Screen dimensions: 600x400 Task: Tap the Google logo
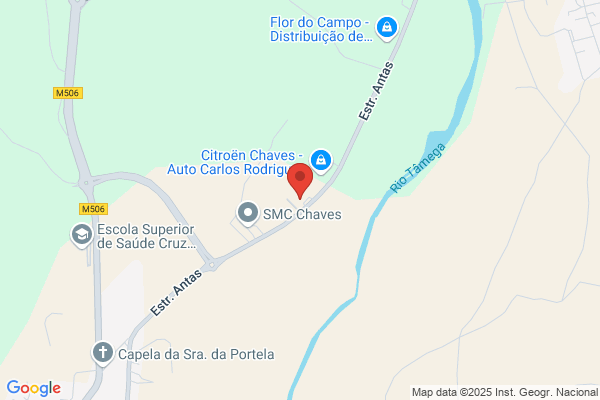(x=34, y=388)
